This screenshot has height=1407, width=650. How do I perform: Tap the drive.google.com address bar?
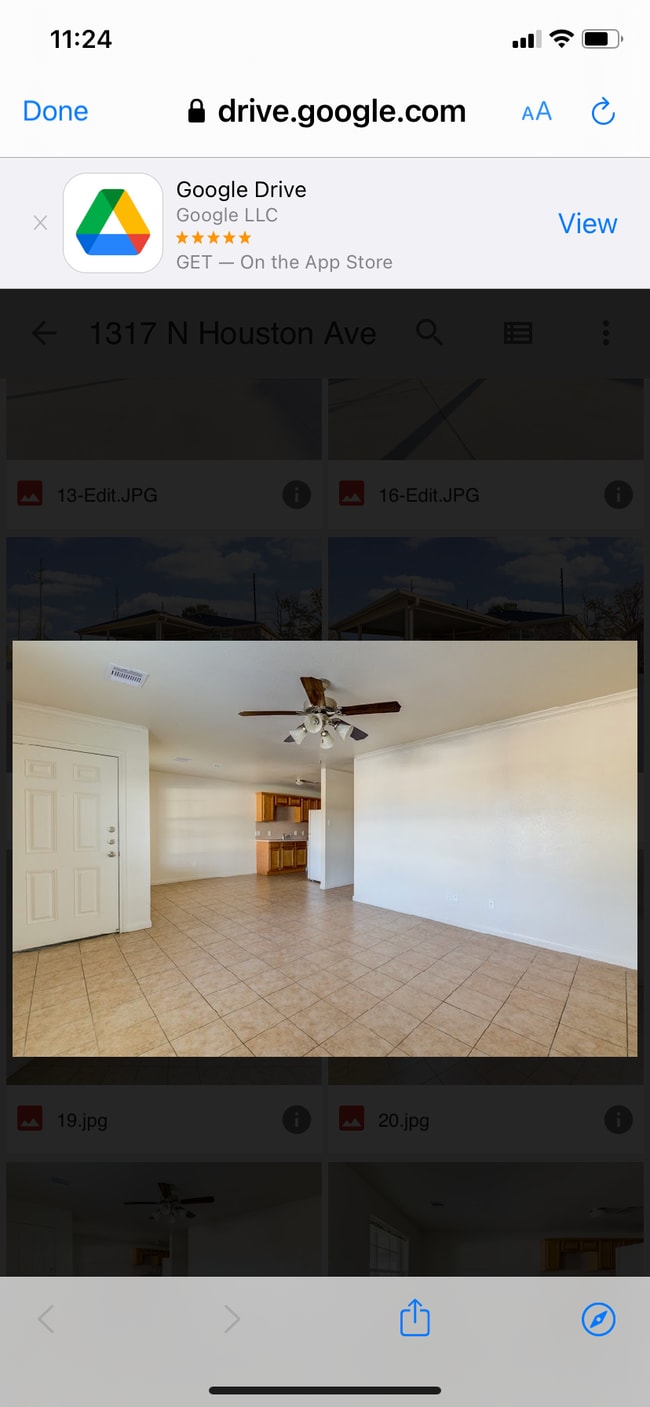pos(327,111)
